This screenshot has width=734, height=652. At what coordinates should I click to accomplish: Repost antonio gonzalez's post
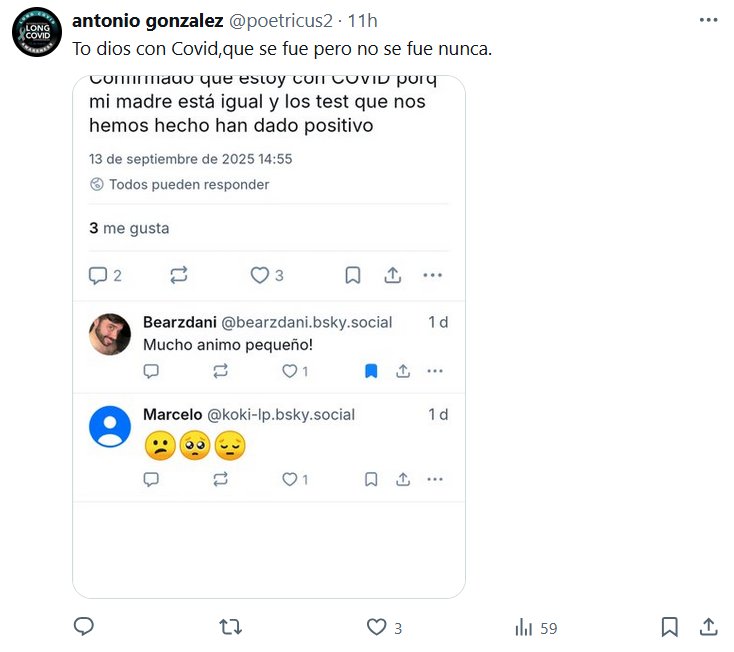[x=230, y=627]
